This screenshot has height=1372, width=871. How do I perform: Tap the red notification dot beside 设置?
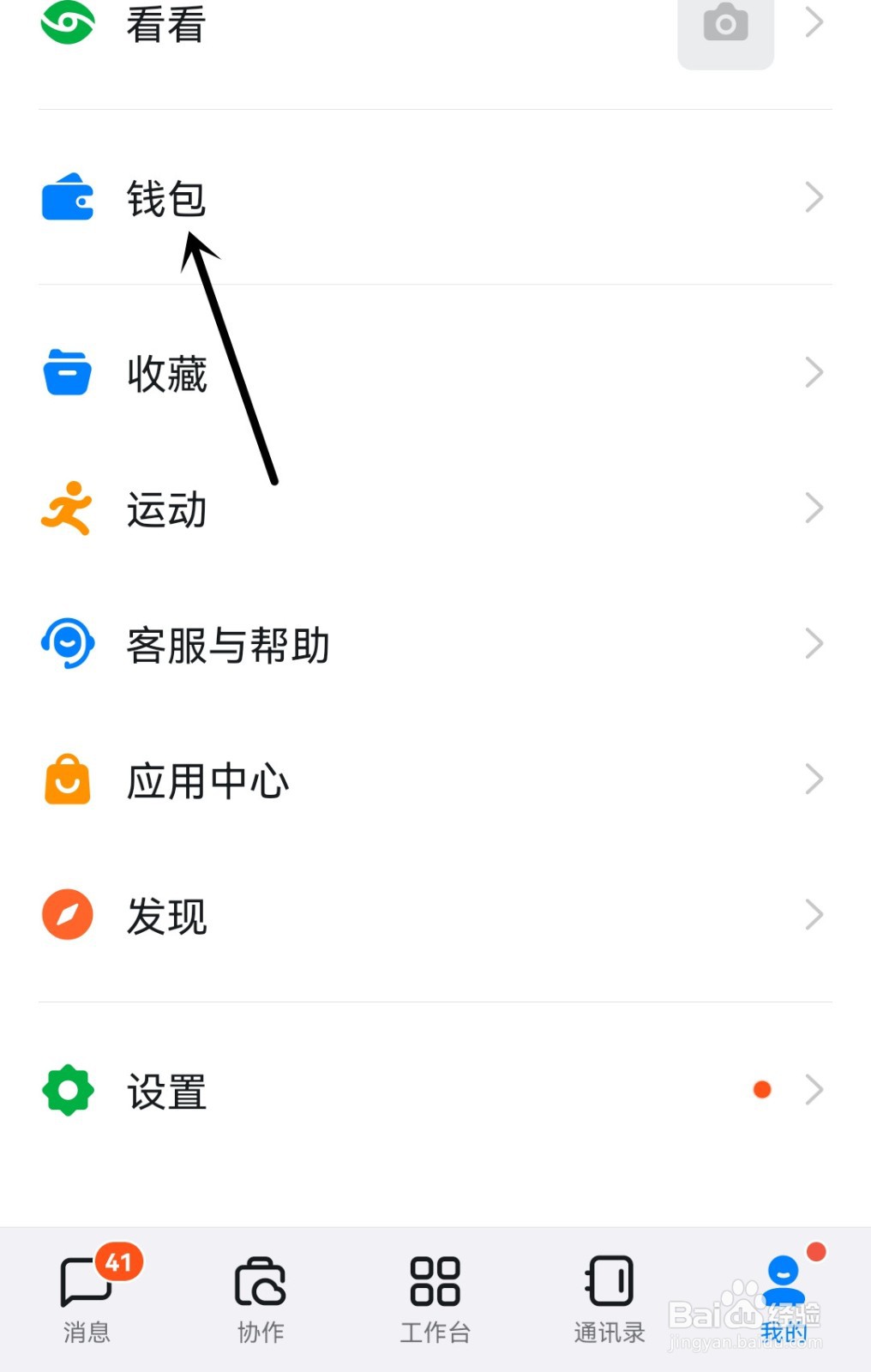[762, 1089]
